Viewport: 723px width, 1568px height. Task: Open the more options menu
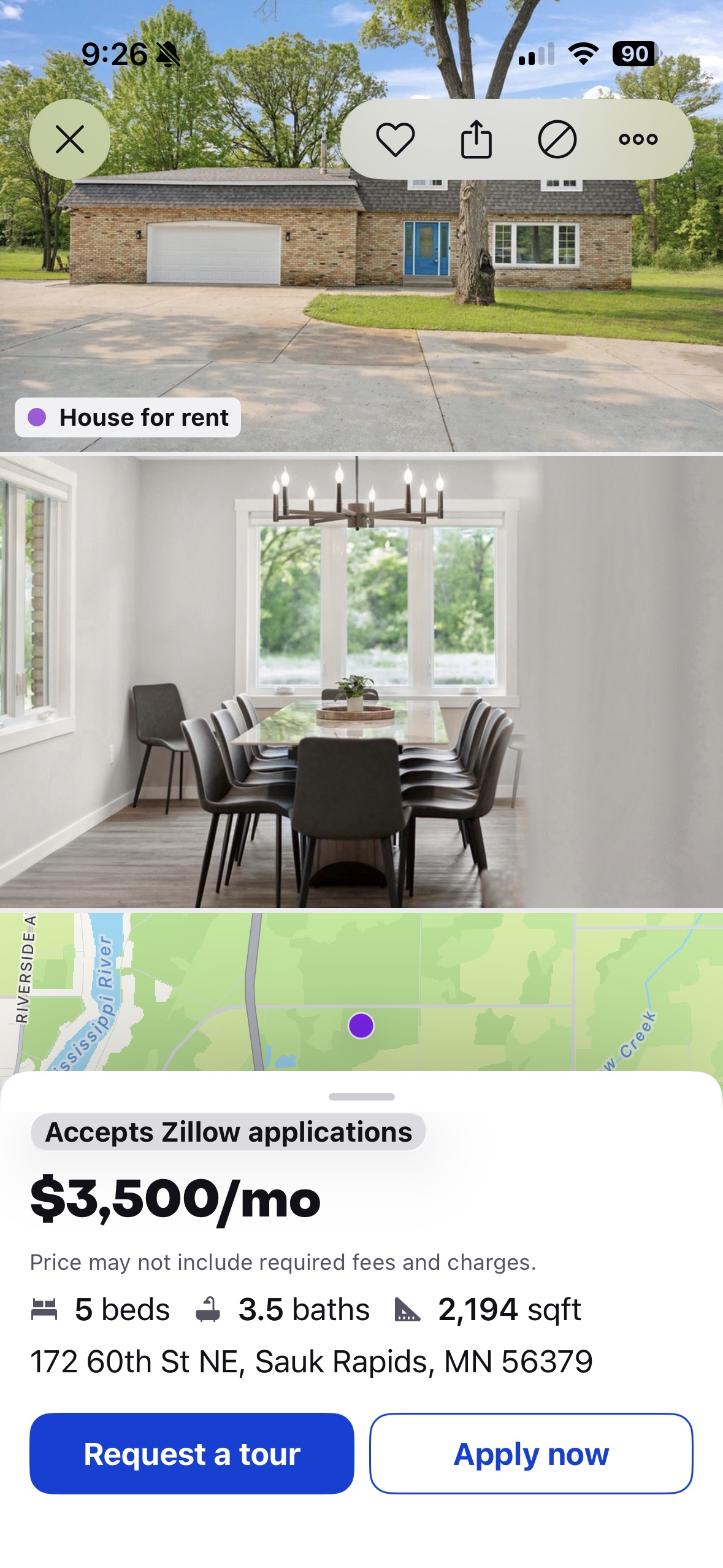click(638, 139)
